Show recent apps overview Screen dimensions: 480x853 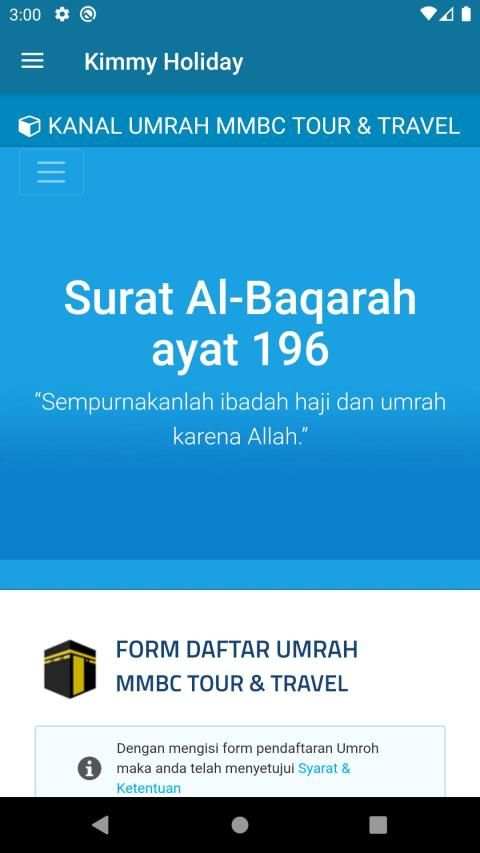(378, 825)
